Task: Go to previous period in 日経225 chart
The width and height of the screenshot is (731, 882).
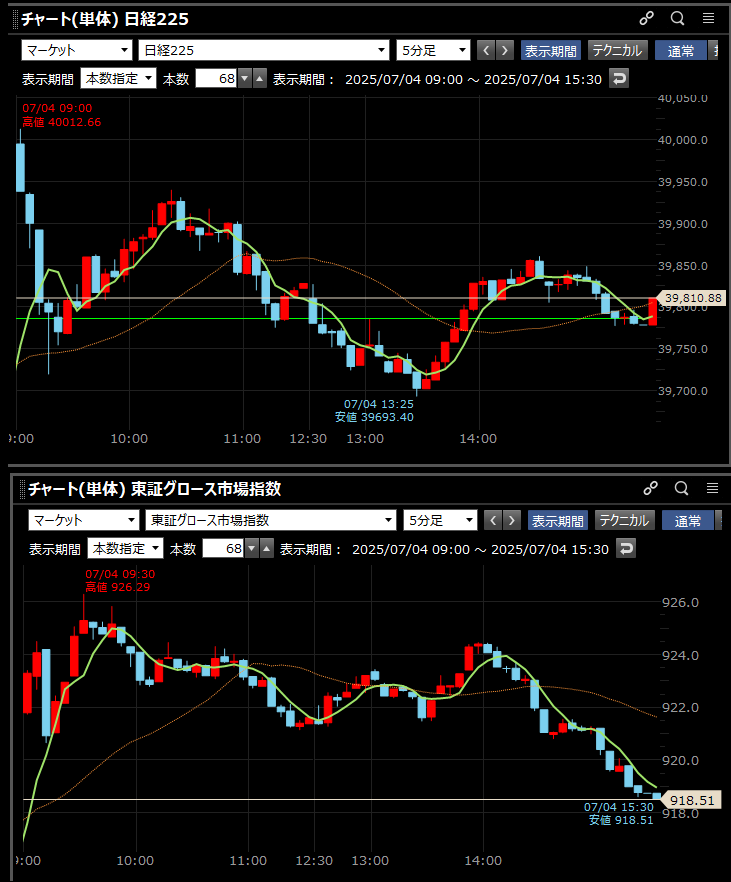Action: 487,51
